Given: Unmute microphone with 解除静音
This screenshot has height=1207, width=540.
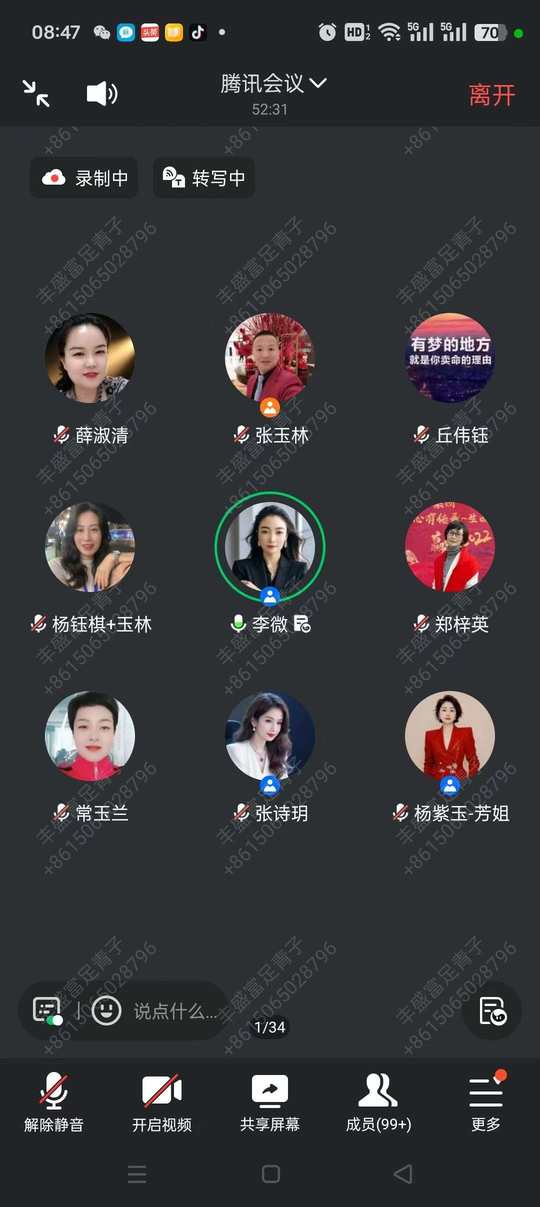Looking at the screenshot, I should (54, 1102).
